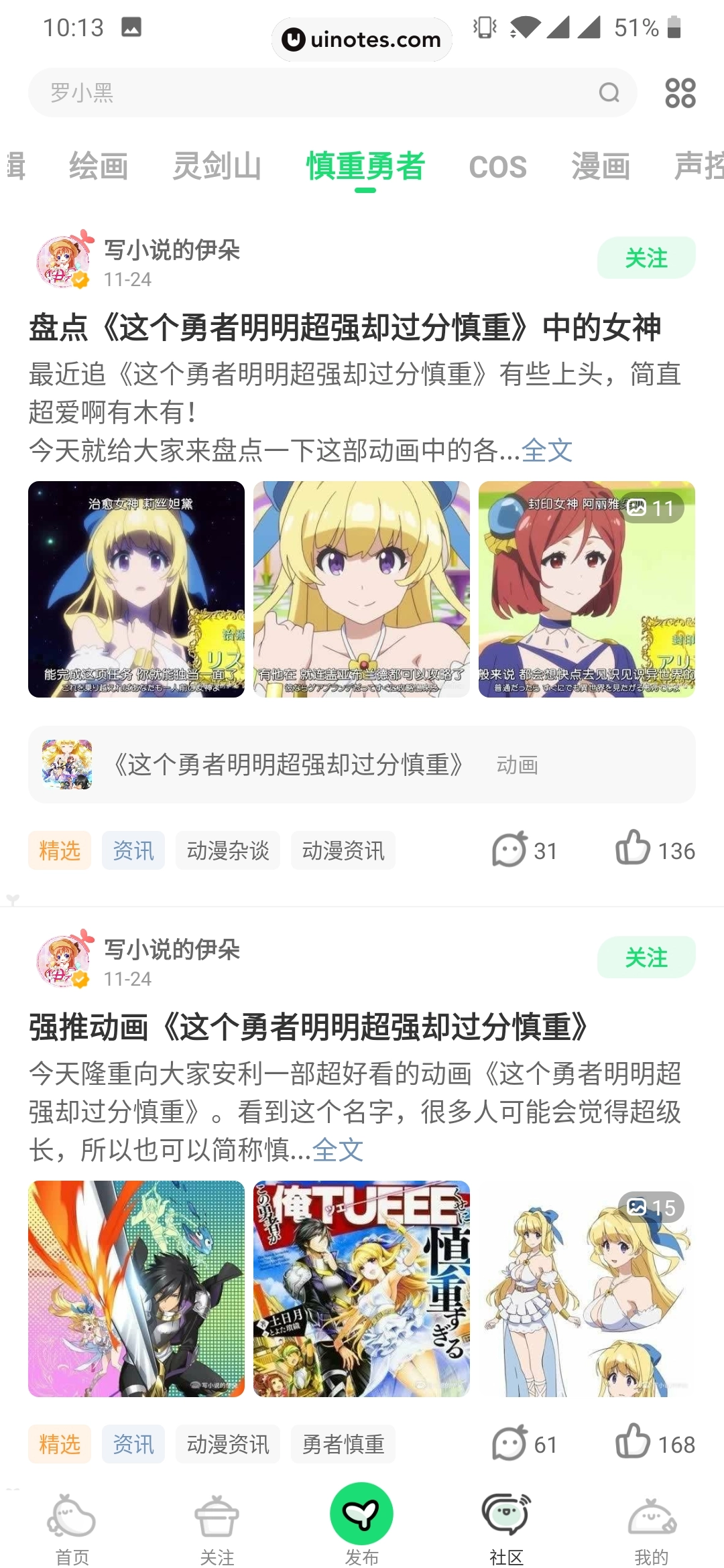Like the post with 136 likes
This screenshot has height=1568, width=724.
pos(654,850)
